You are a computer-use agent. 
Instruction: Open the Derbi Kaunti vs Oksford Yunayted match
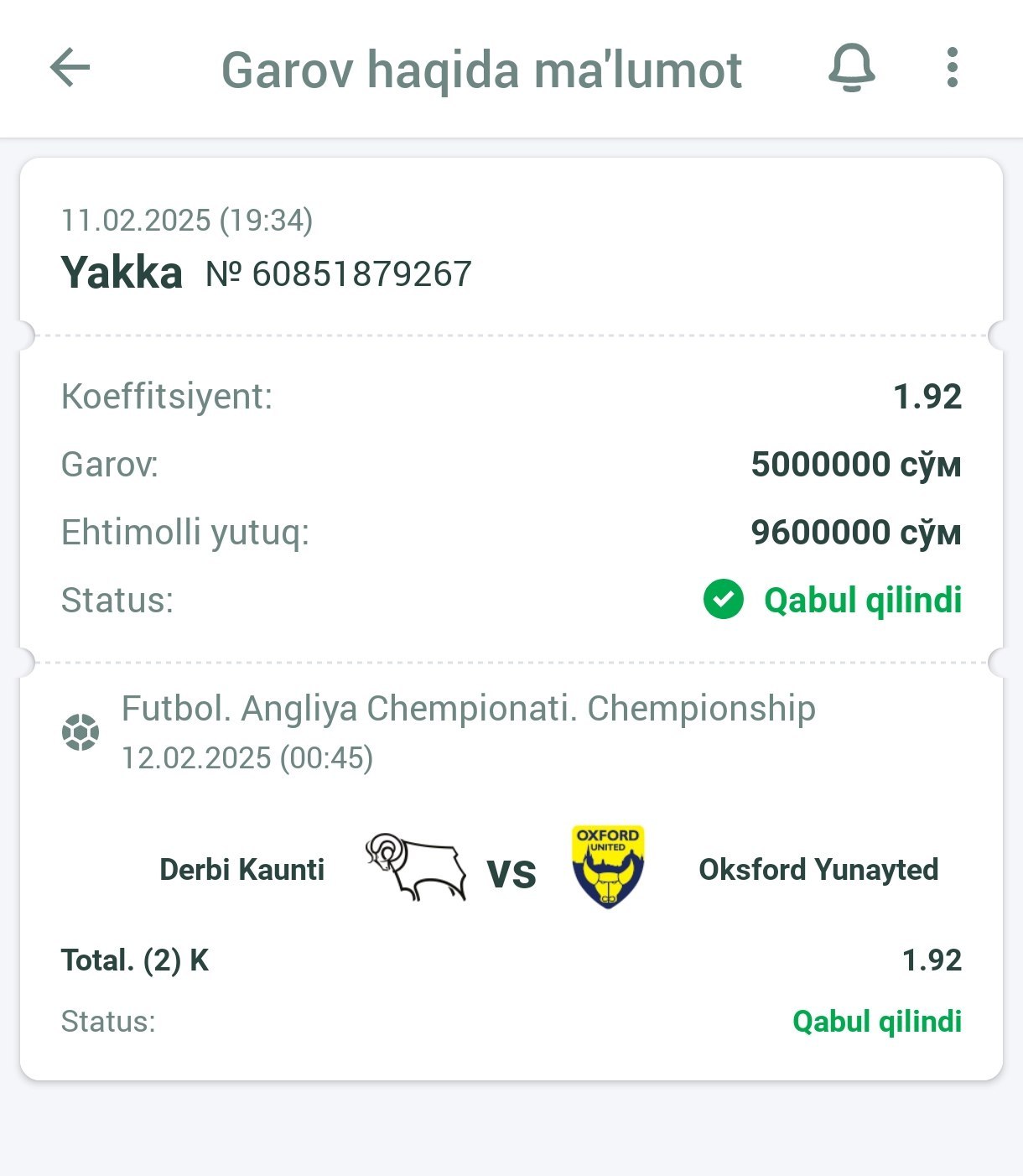click(511, 870)
